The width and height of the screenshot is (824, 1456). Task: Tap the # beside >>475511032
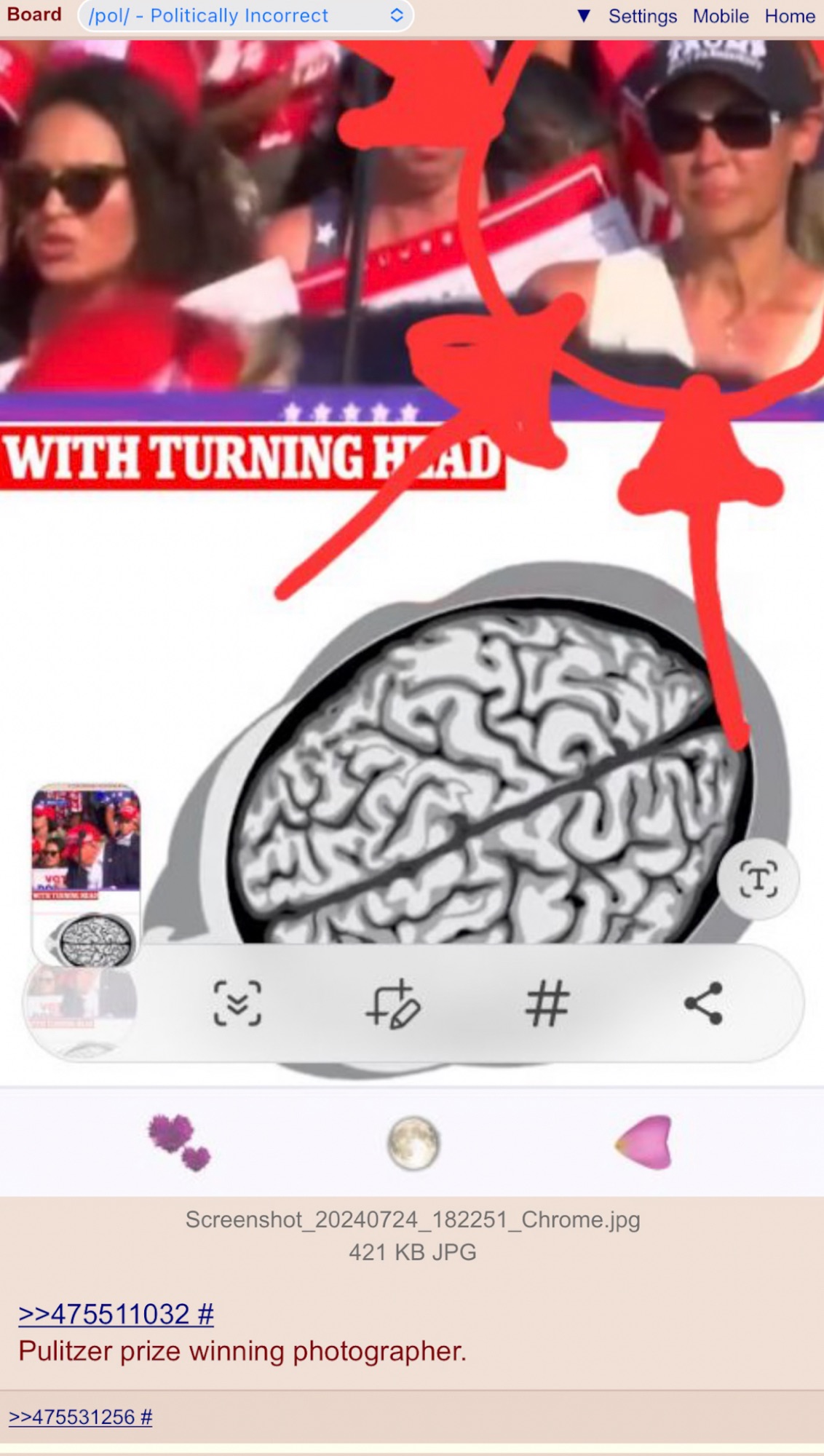click(x=206, y=1314)
